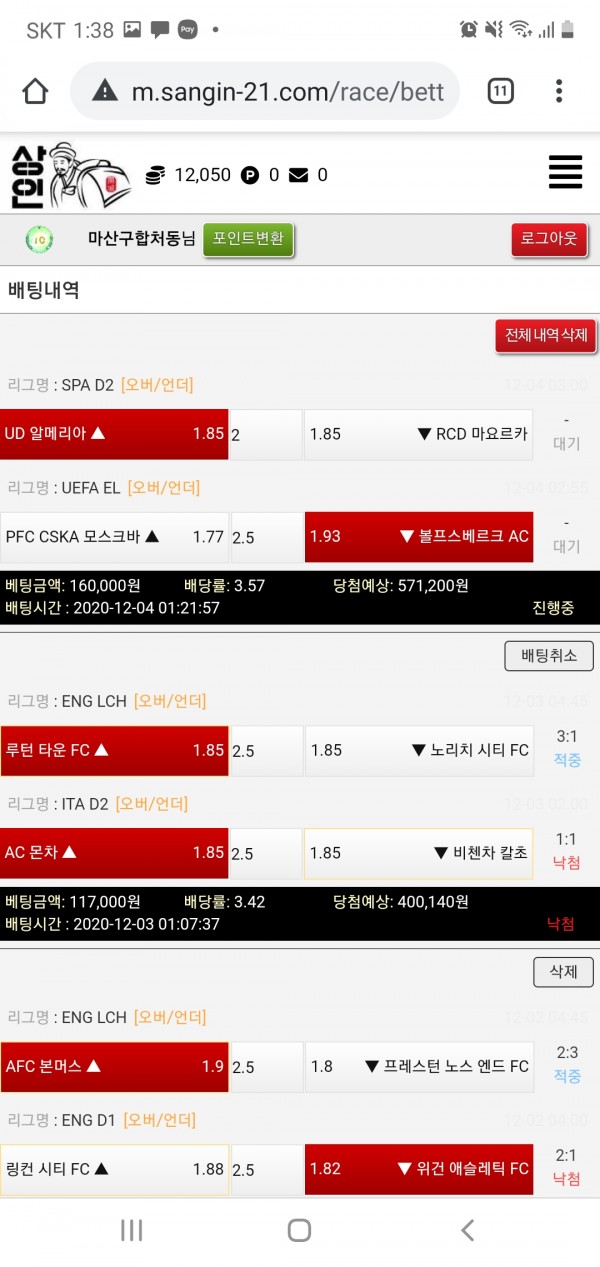The image size is (600, 1267).
Task: Cancel the bet with 배팅취소
Action: coord(549,656)
